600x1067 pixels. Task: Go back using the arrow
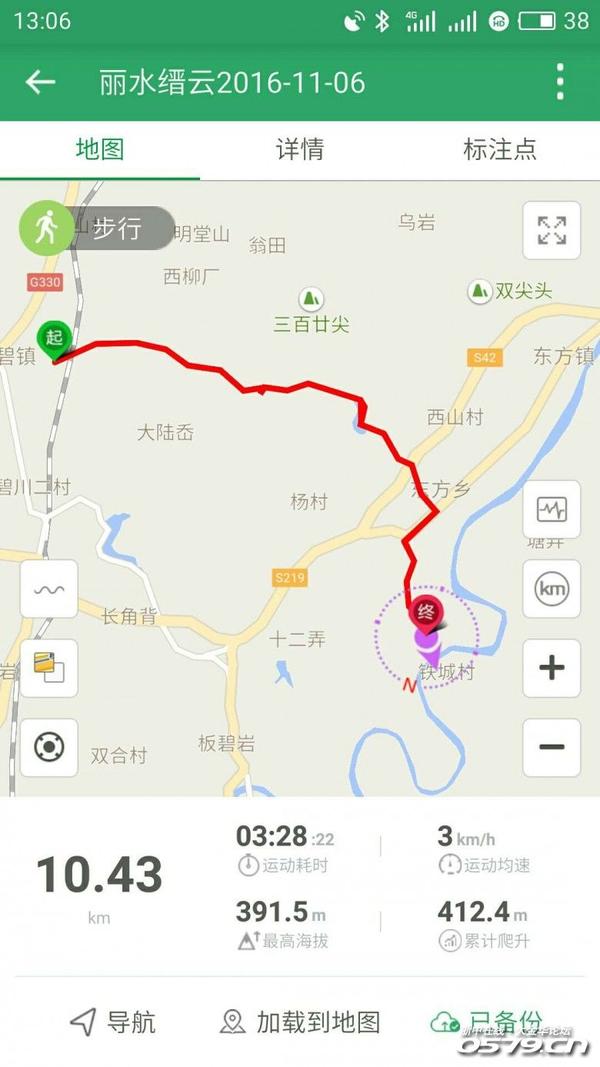40,82
